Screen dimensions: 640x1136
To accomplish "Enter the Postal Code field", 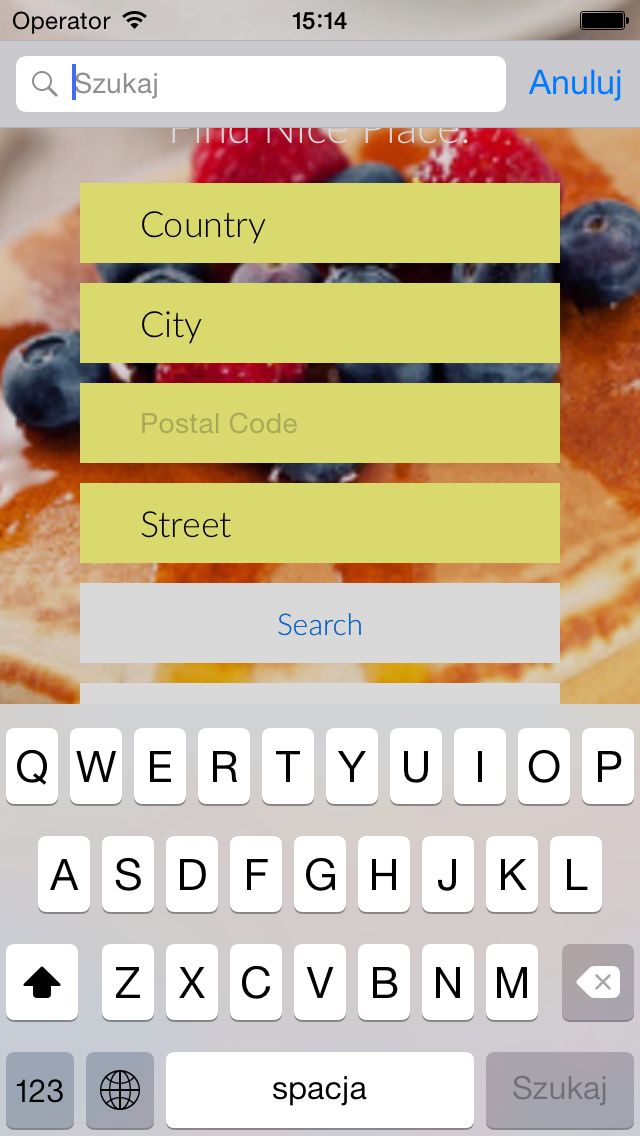I will (320, 424).
